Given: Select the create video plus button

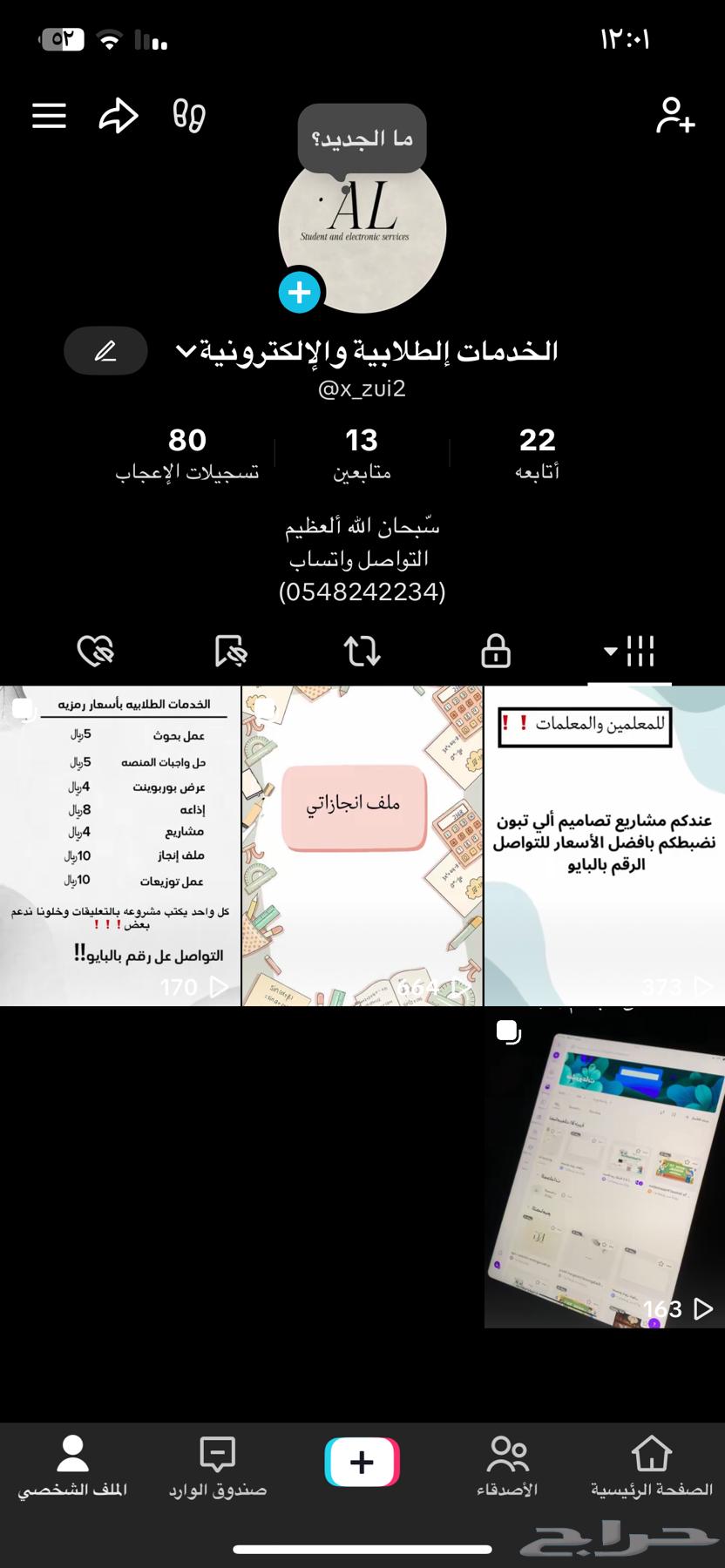Looking at the screenshot, I should click(x=362, y=1463).
